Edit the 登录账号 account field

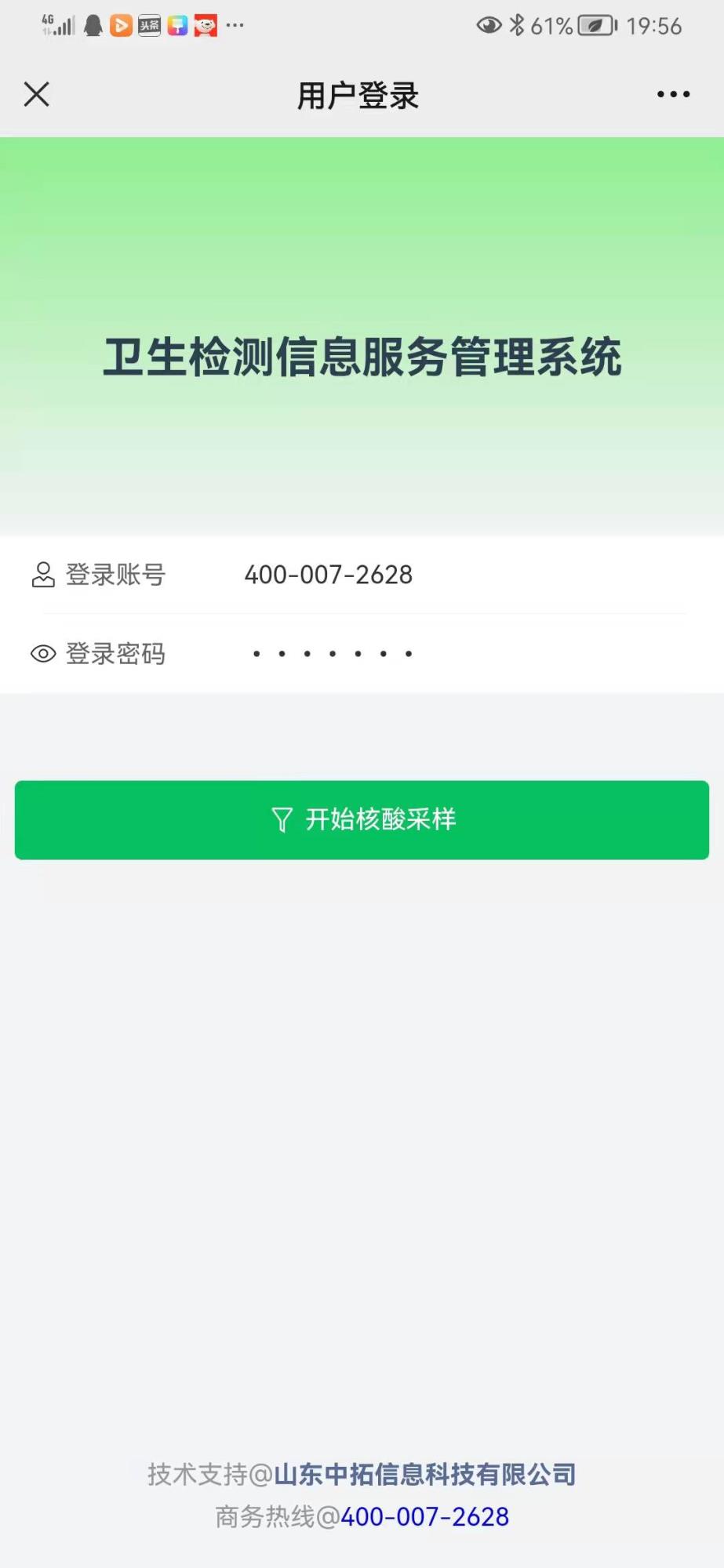tap(463, 575)
